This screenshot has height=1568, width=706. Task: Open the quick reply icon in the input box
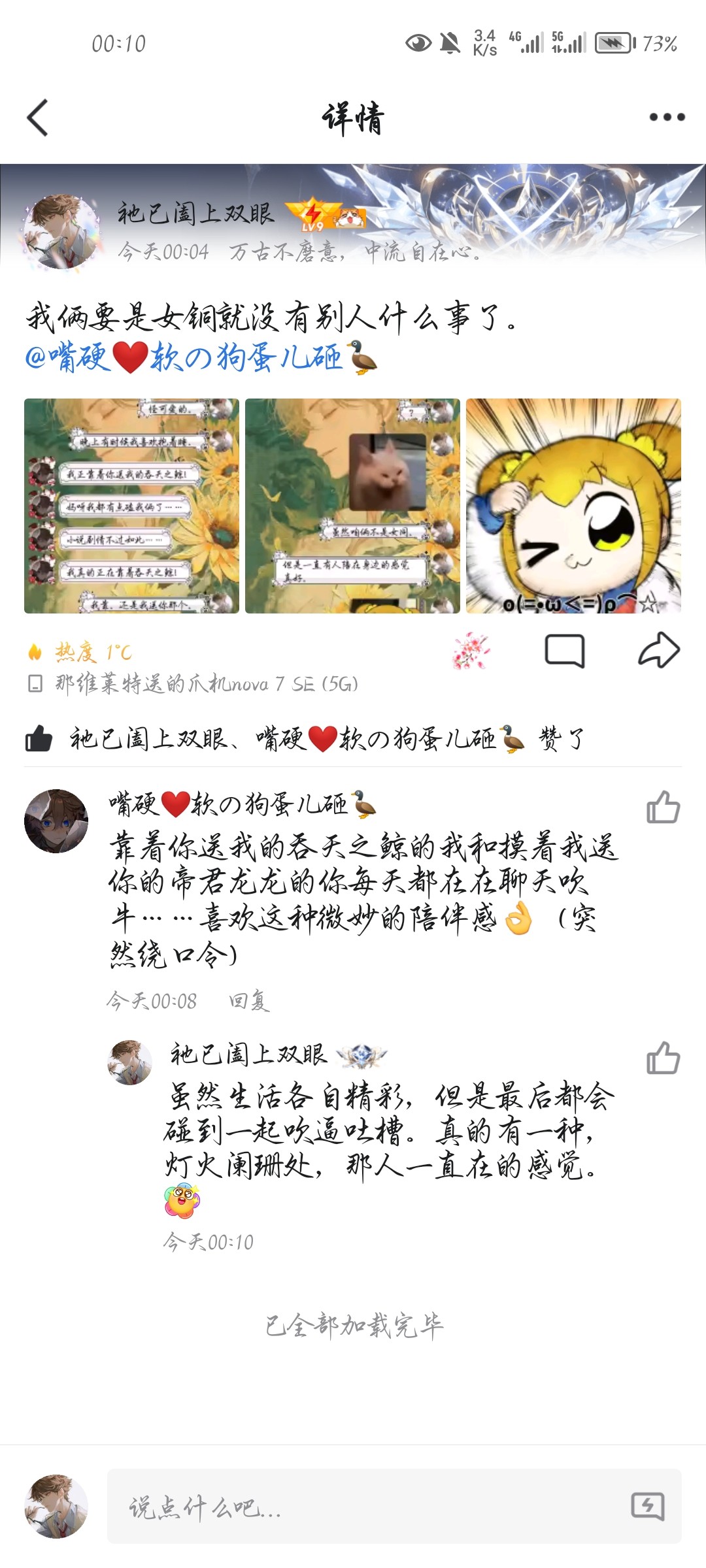(x=647, y=1507)
